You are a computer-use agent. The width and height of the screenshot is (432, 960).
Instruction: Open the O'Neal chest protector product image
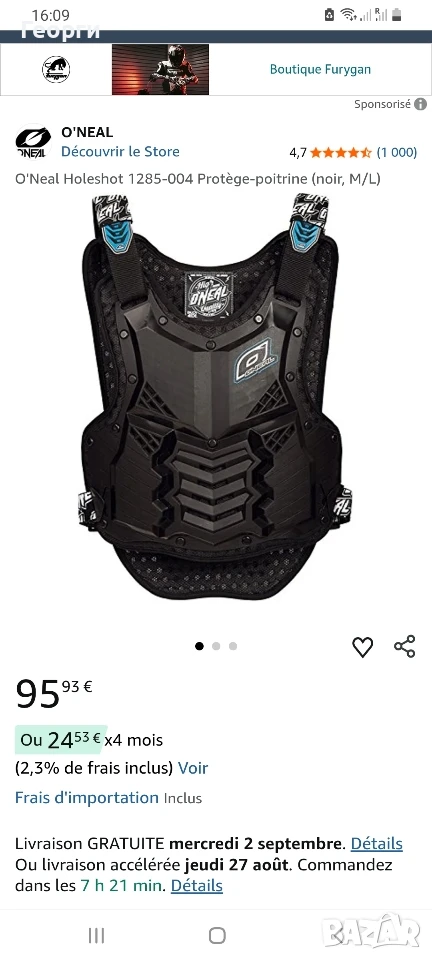point(215,397)
